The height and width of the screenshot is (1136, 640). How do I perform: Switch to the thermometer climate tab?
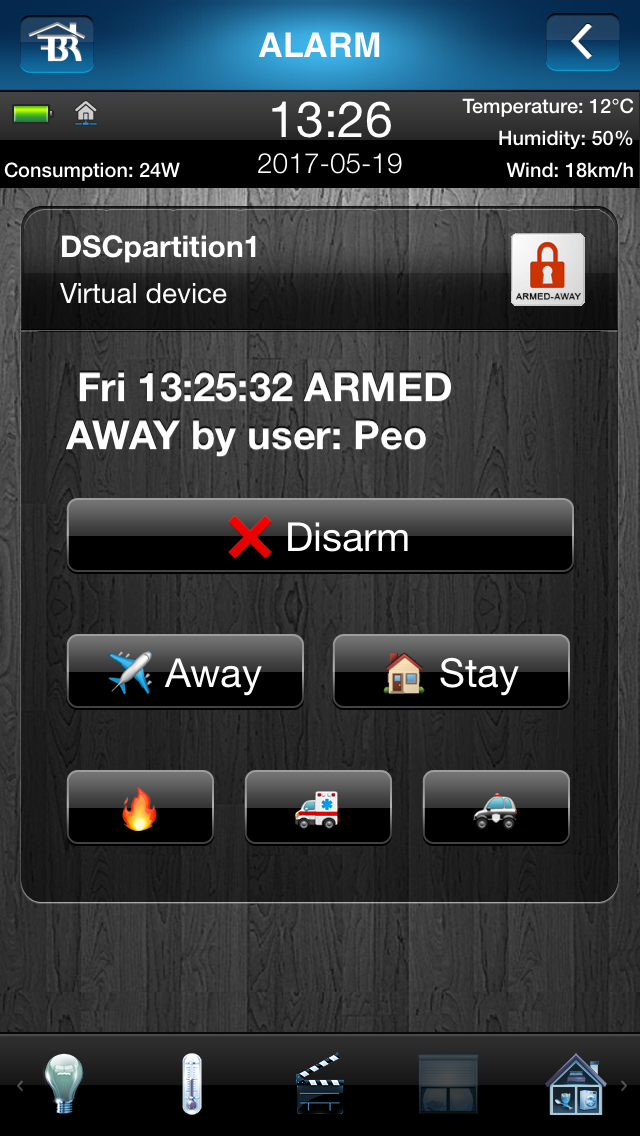click(x=191, y=1084)
